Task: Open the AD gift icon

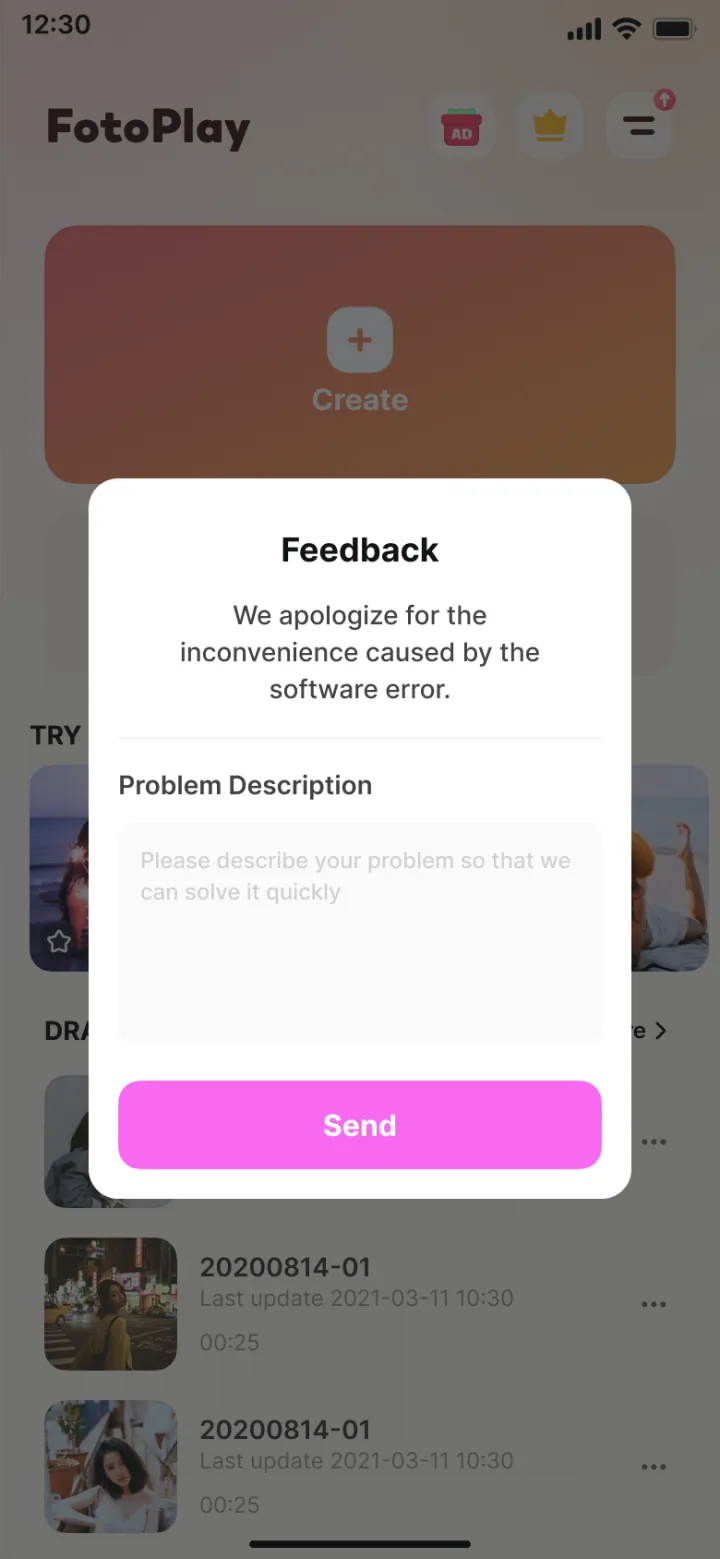Action: [x=461, y=126]
